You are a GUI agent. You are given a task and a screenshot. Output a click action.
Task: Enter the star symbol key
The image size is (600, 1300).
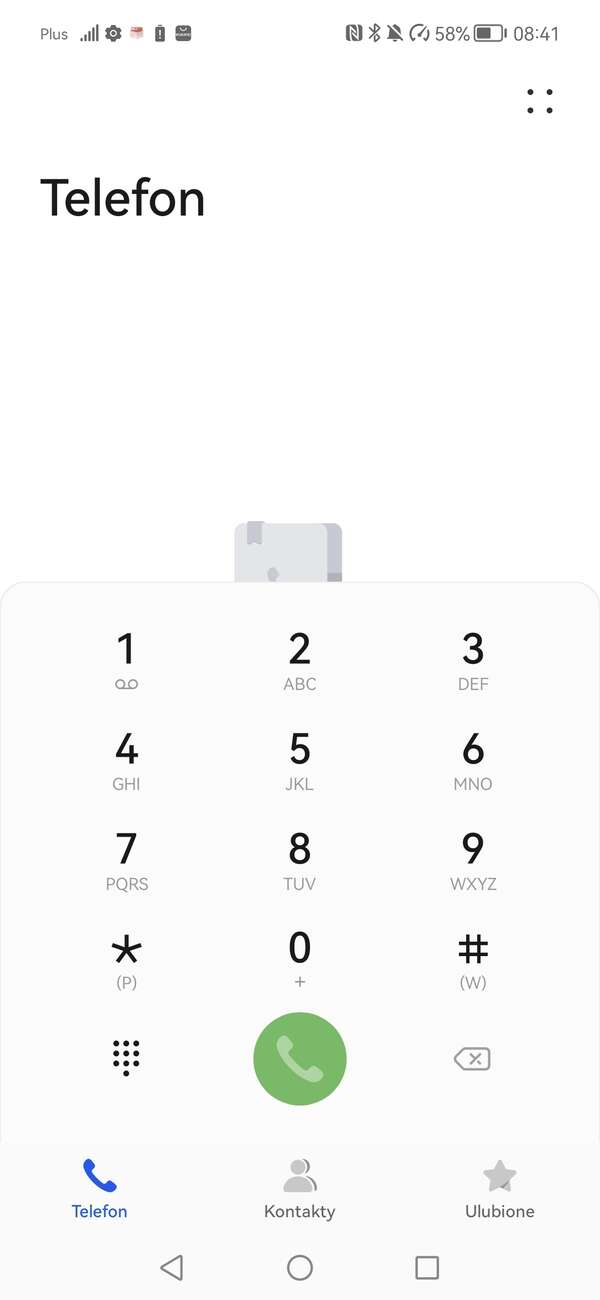(x=126, y=958)
